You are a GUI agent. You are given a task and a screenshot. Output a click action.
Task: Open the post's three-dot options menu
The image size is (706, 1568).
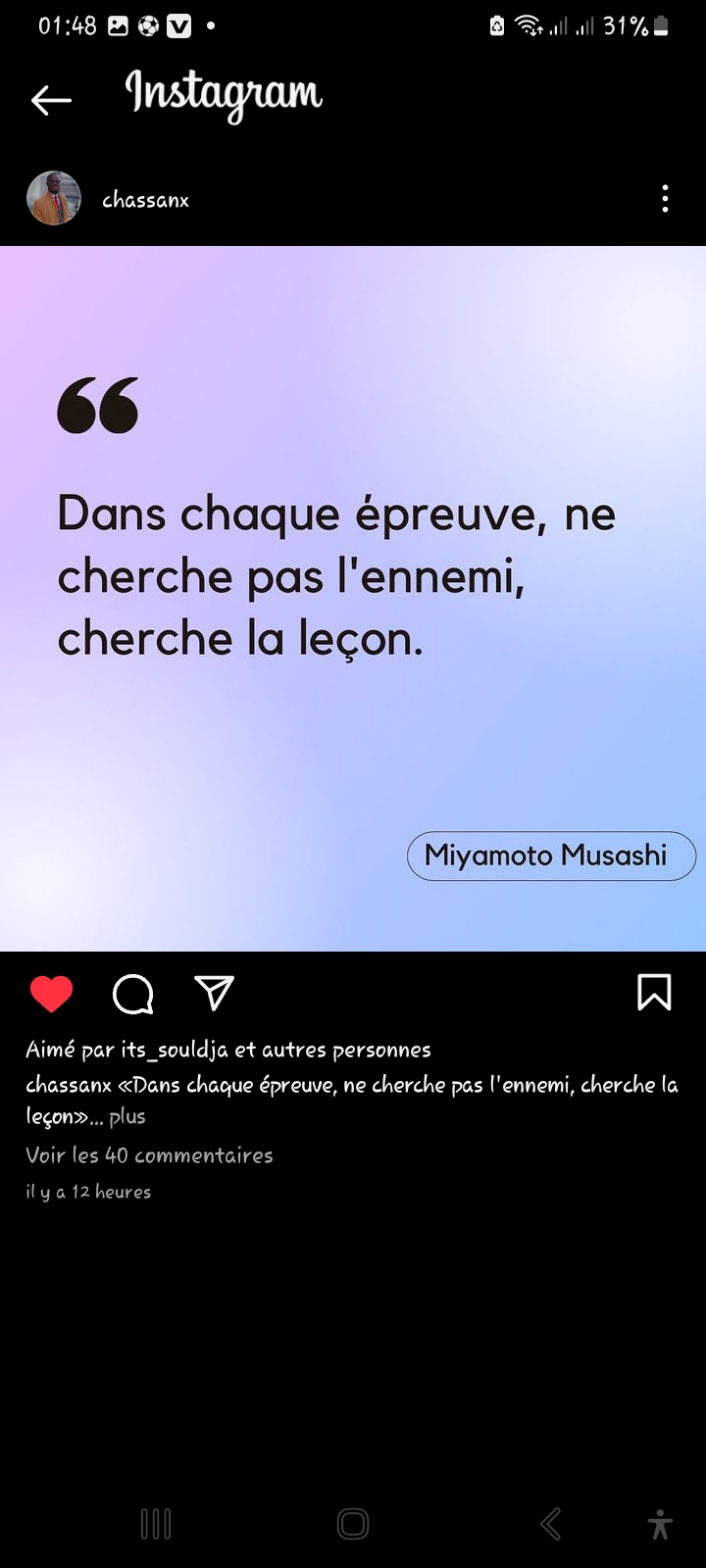pyautogui.click(x=665, y=199)
